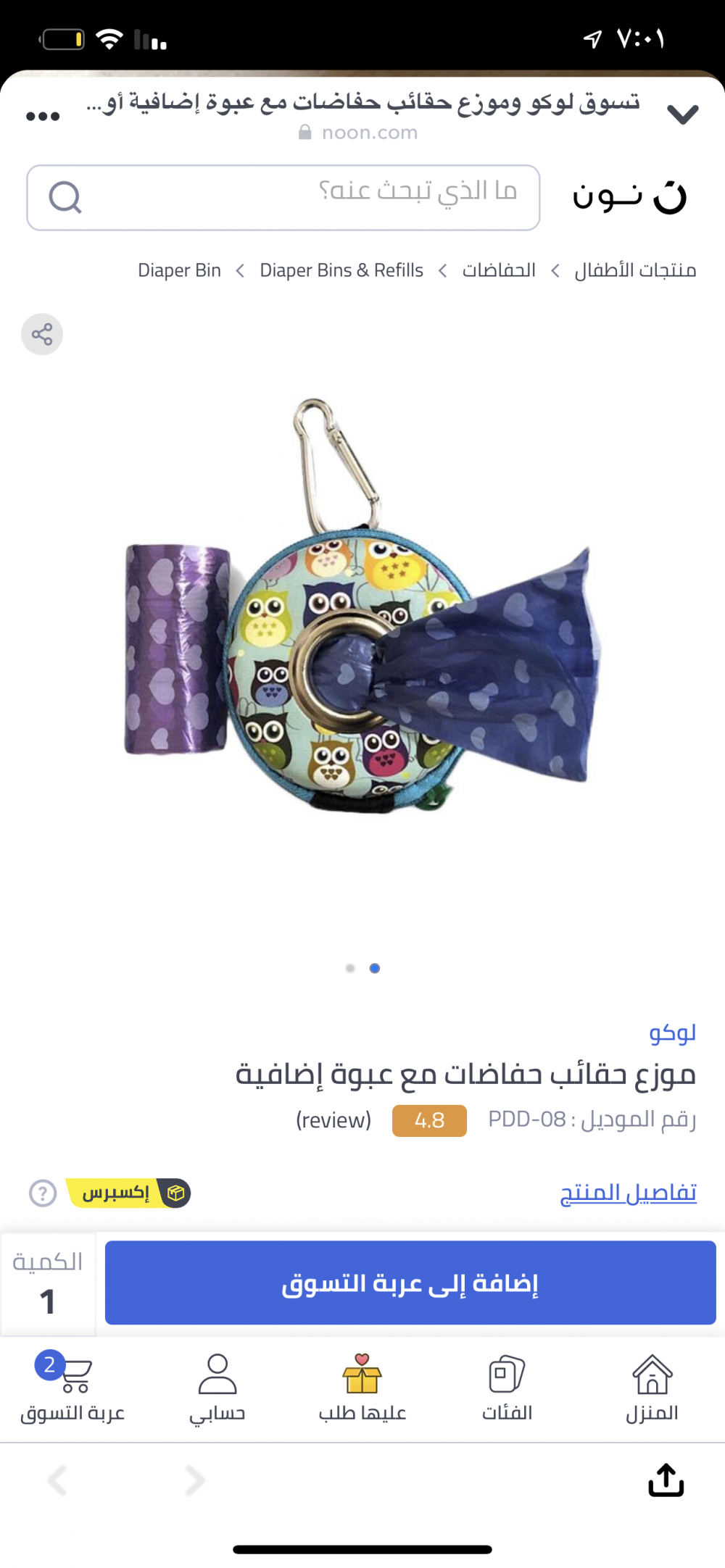The image size is (725, 1568).
Task: Open the الكمية quantity selector
Action: (x=48, y=1284)
